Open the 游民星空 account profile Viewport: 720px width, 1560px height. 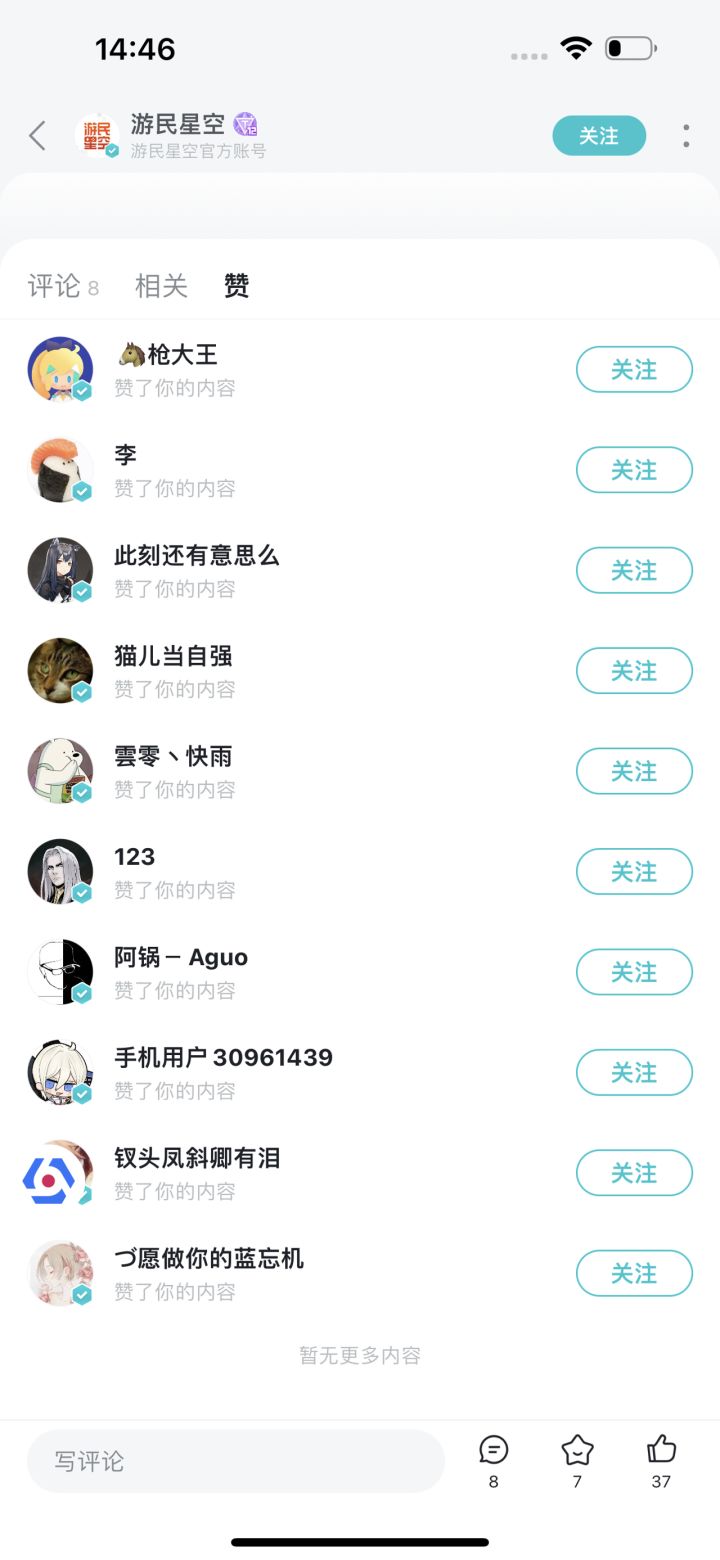[177, 135]
